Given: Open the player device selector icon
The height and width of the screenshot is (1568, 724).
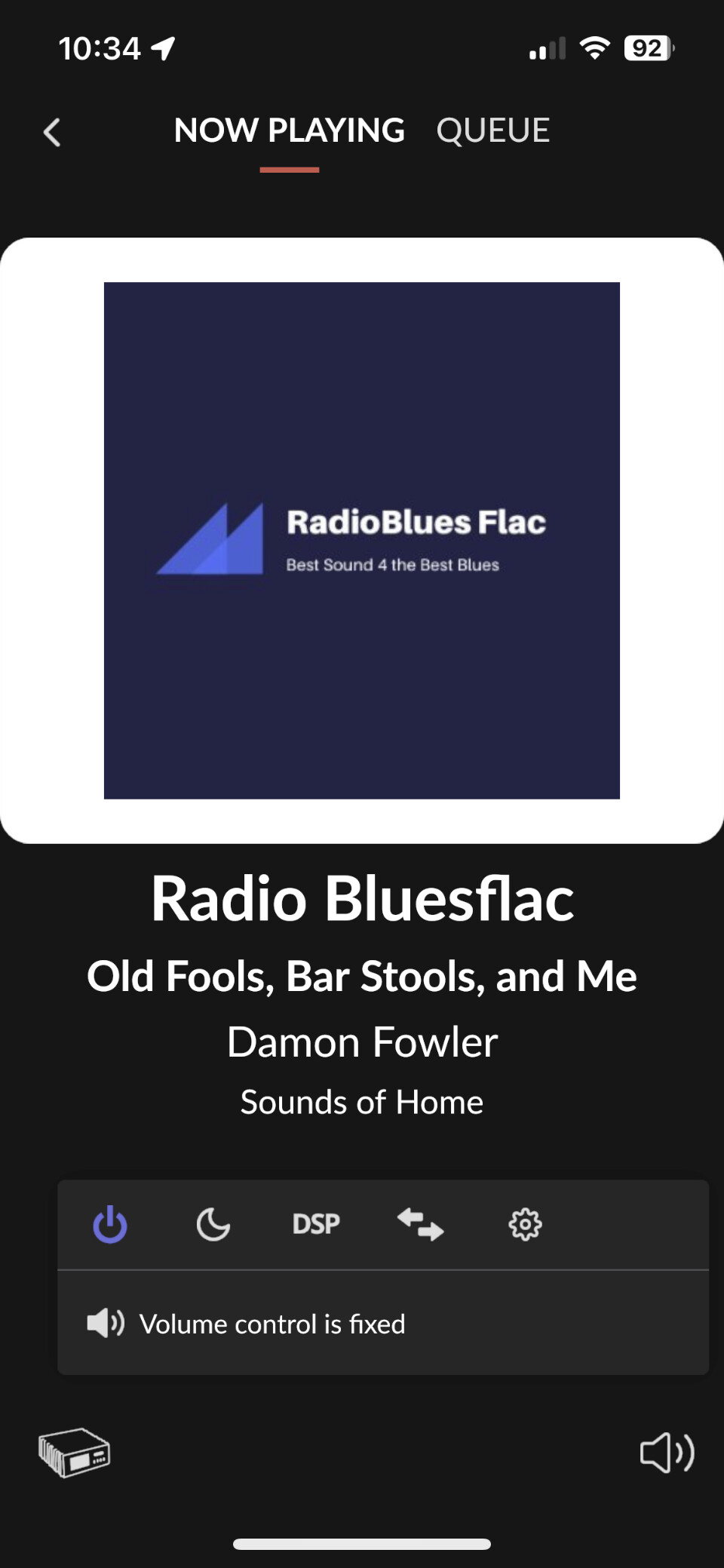Looking at the screenshot, I should [74, 1452].
